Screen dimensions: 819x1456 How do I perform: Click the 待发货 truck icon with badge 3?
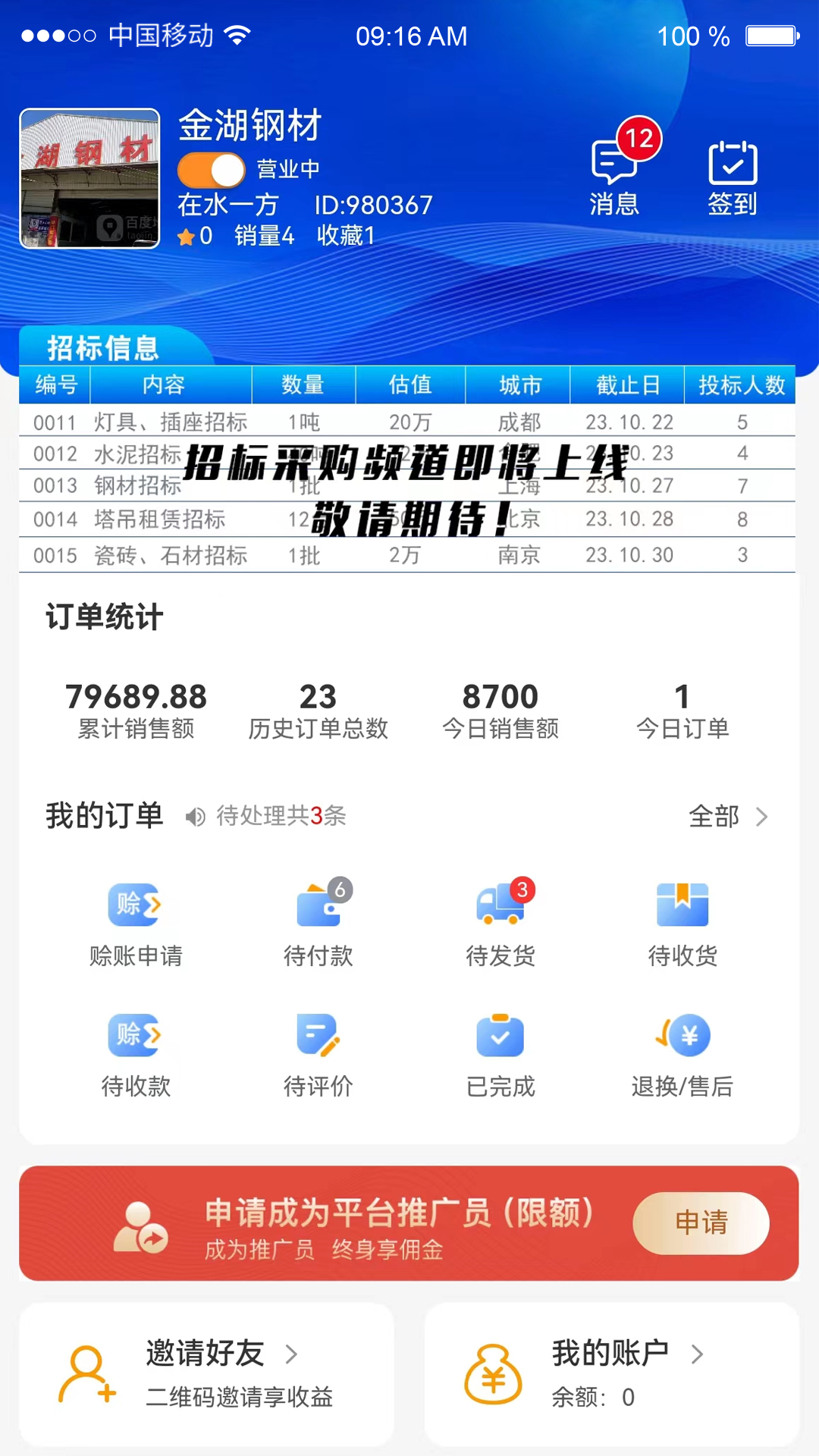(x=500, y=905)
